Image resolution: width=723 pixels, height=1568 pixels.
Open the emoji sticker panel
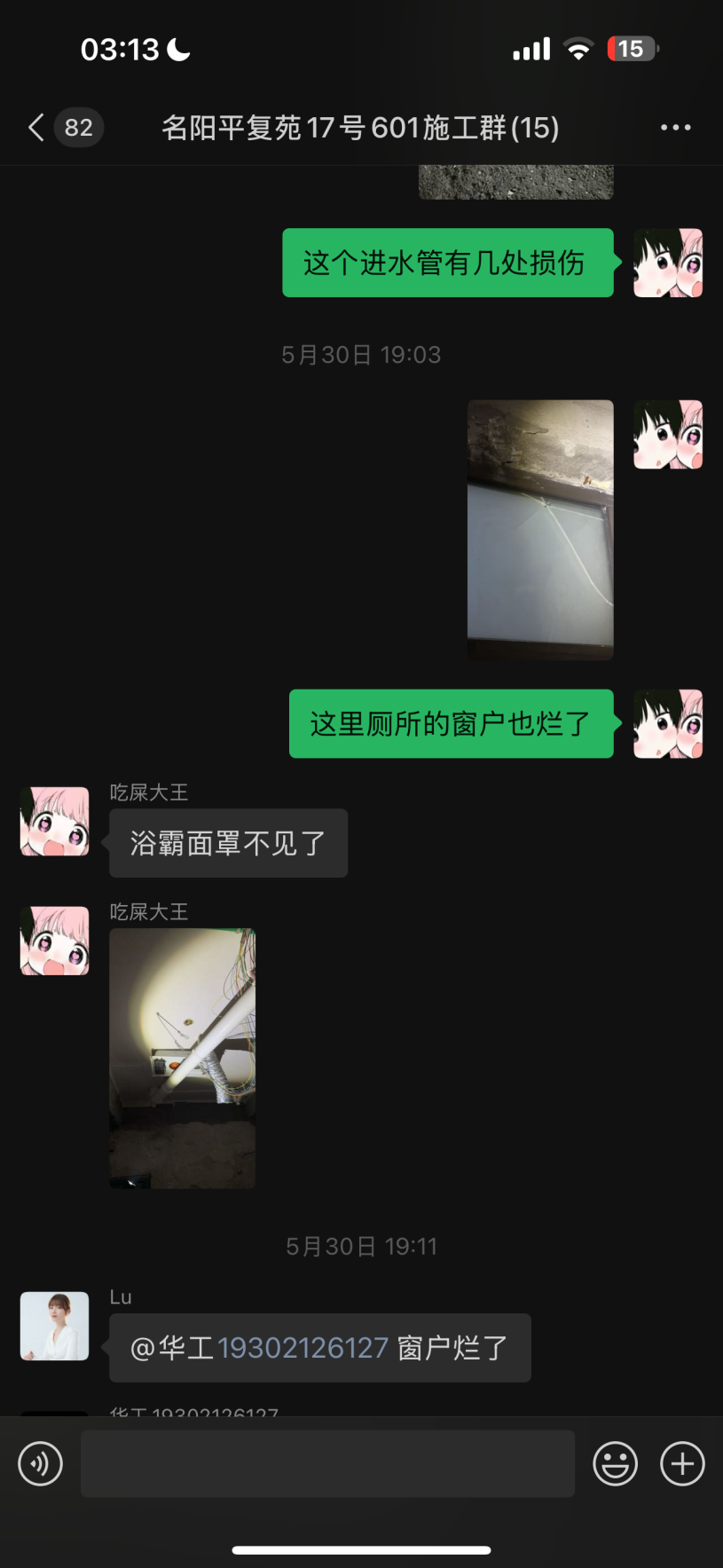click(615, 1463)
